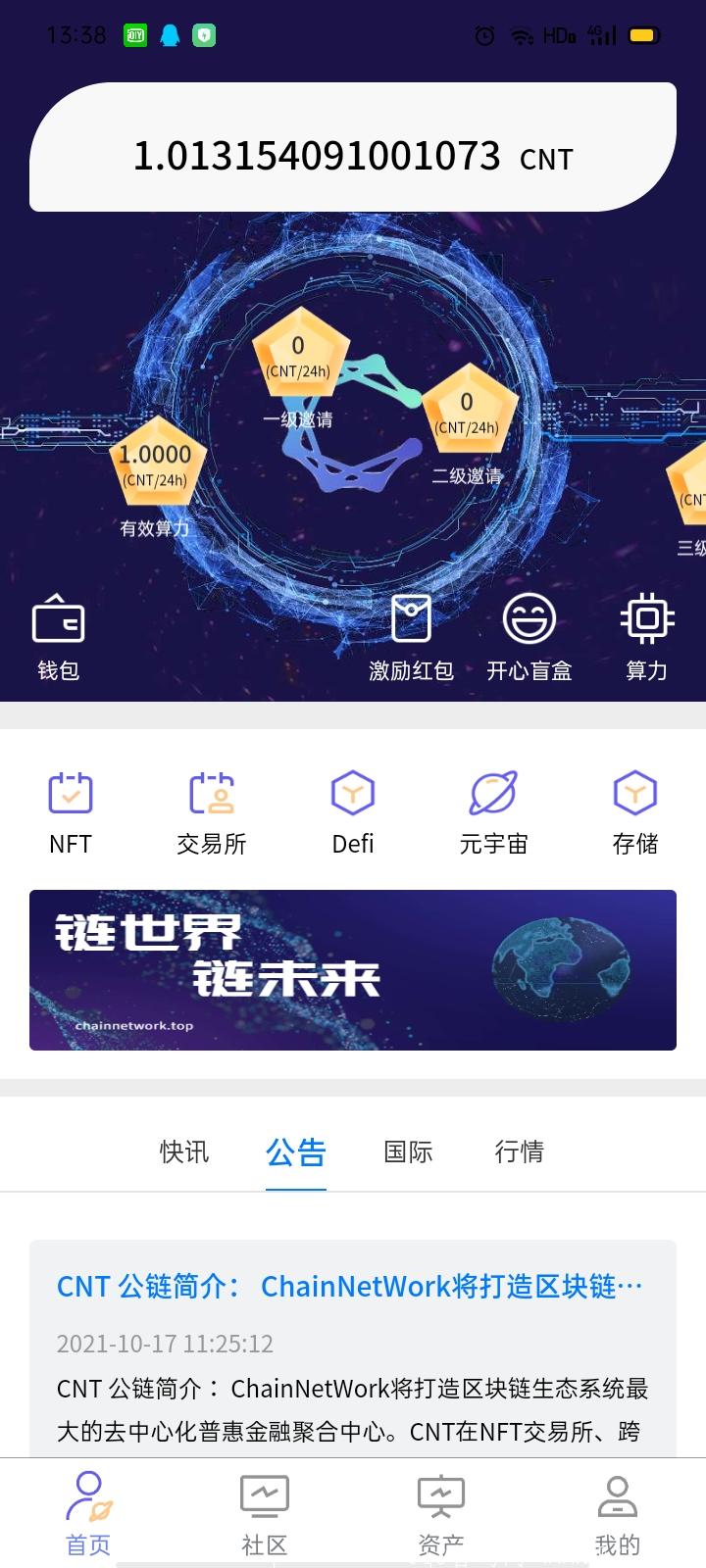The height and width of the screenshot is (1568, 706).
Task: Switch to the 社区 community tab
Action: click(265, 1514)
